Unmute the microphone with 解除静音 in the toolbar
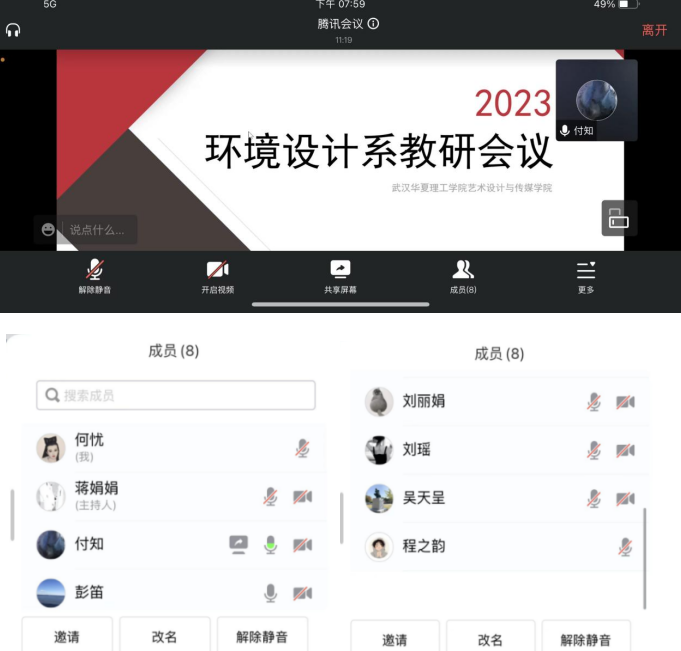The height and width of the screenshot is (651, 681). coord(95,276)
